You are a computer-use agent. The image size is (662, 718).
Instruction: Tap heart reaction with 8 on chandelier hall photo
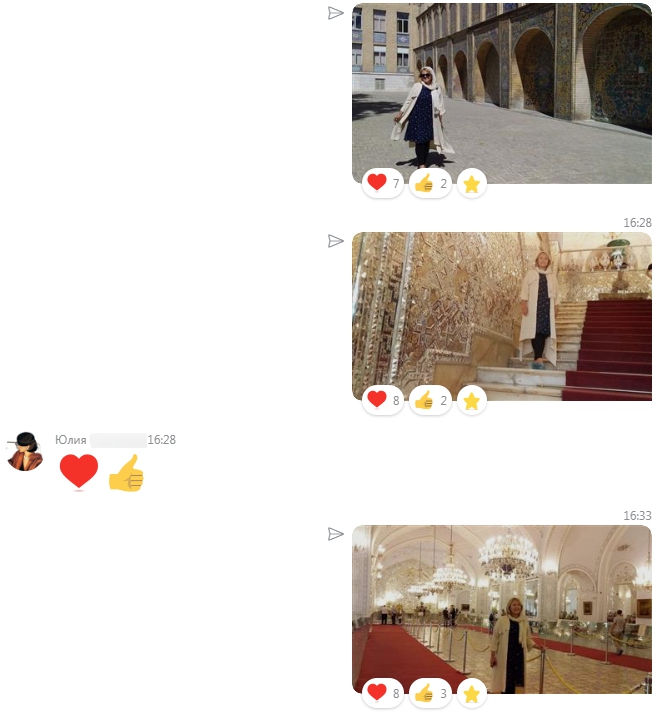click(x=383, y=692)
